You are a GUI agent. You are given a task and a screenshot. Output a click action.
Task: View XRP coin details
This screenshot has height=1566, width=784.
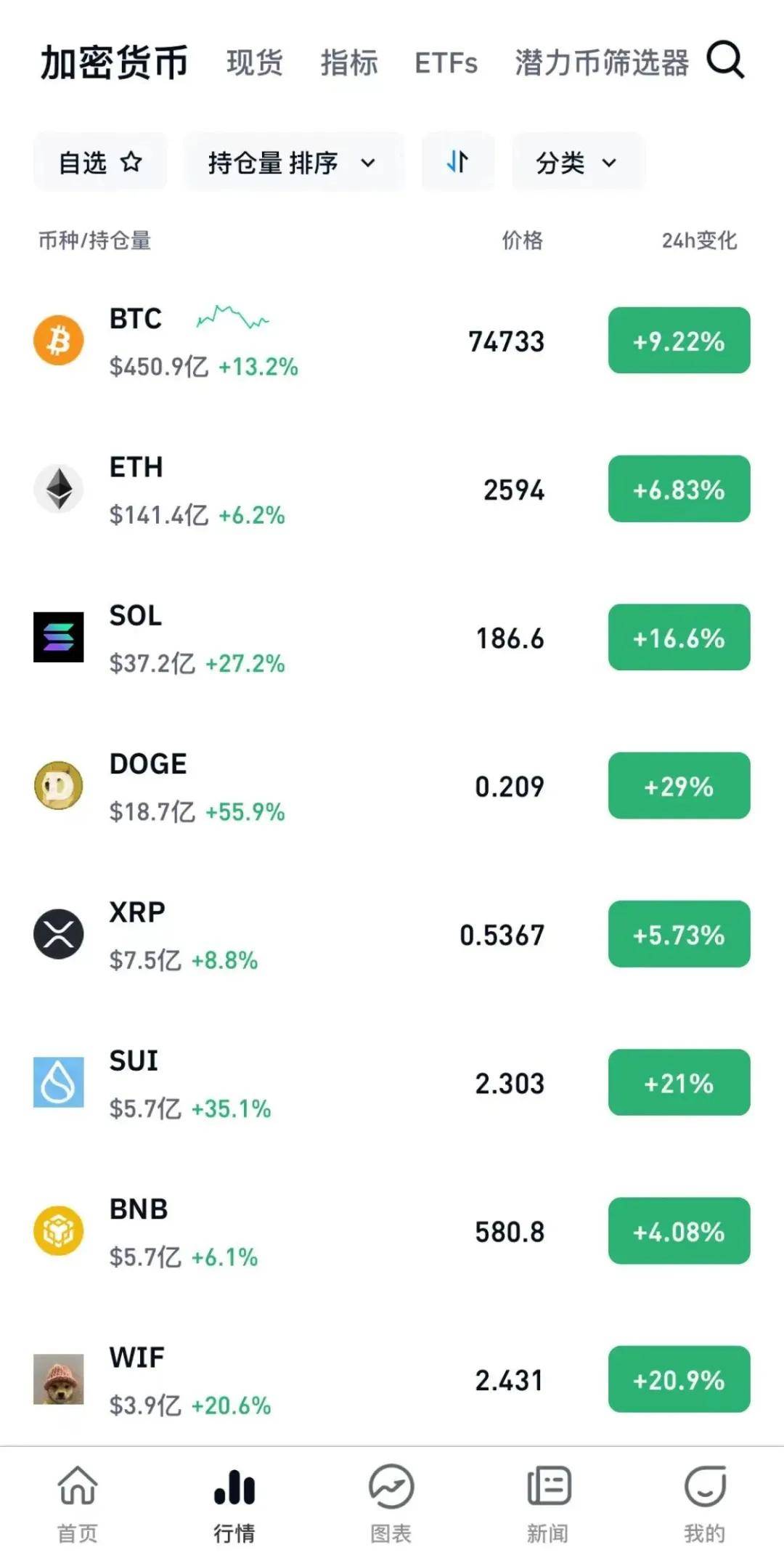(x=290, y=935)
